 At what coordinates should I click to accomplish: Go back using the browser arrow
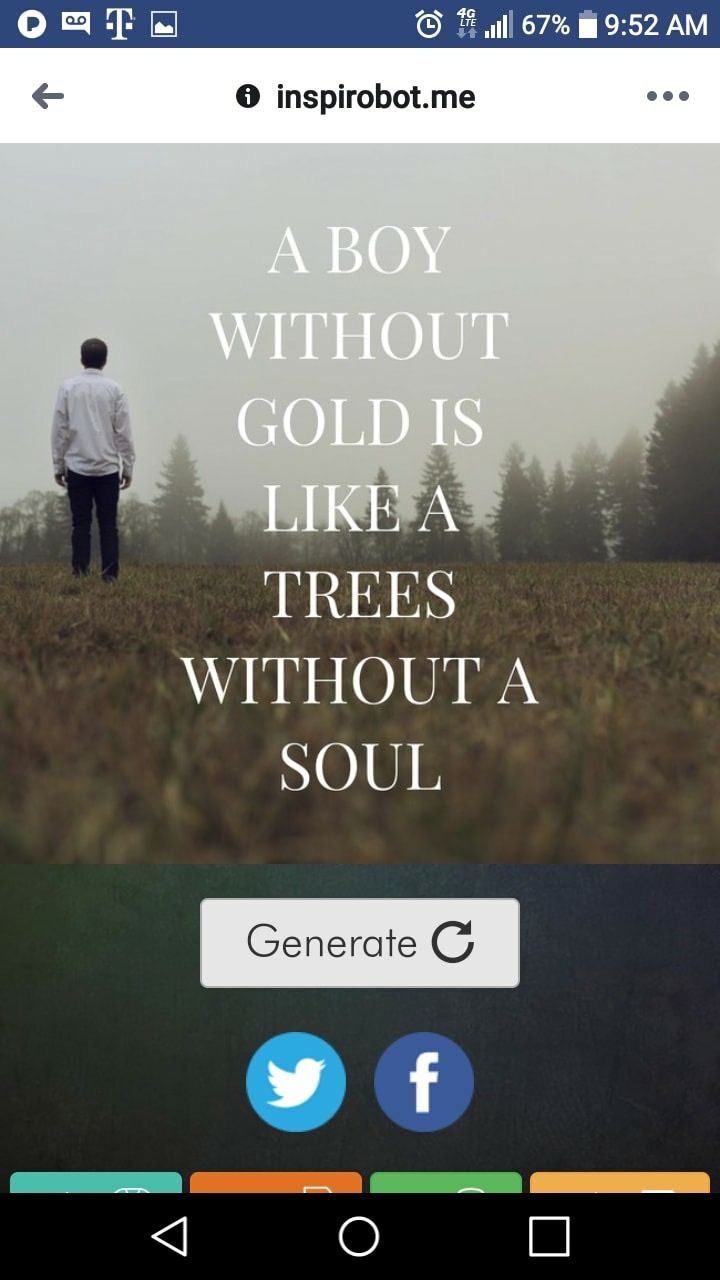pyautogui.click(x=47, y=96)
